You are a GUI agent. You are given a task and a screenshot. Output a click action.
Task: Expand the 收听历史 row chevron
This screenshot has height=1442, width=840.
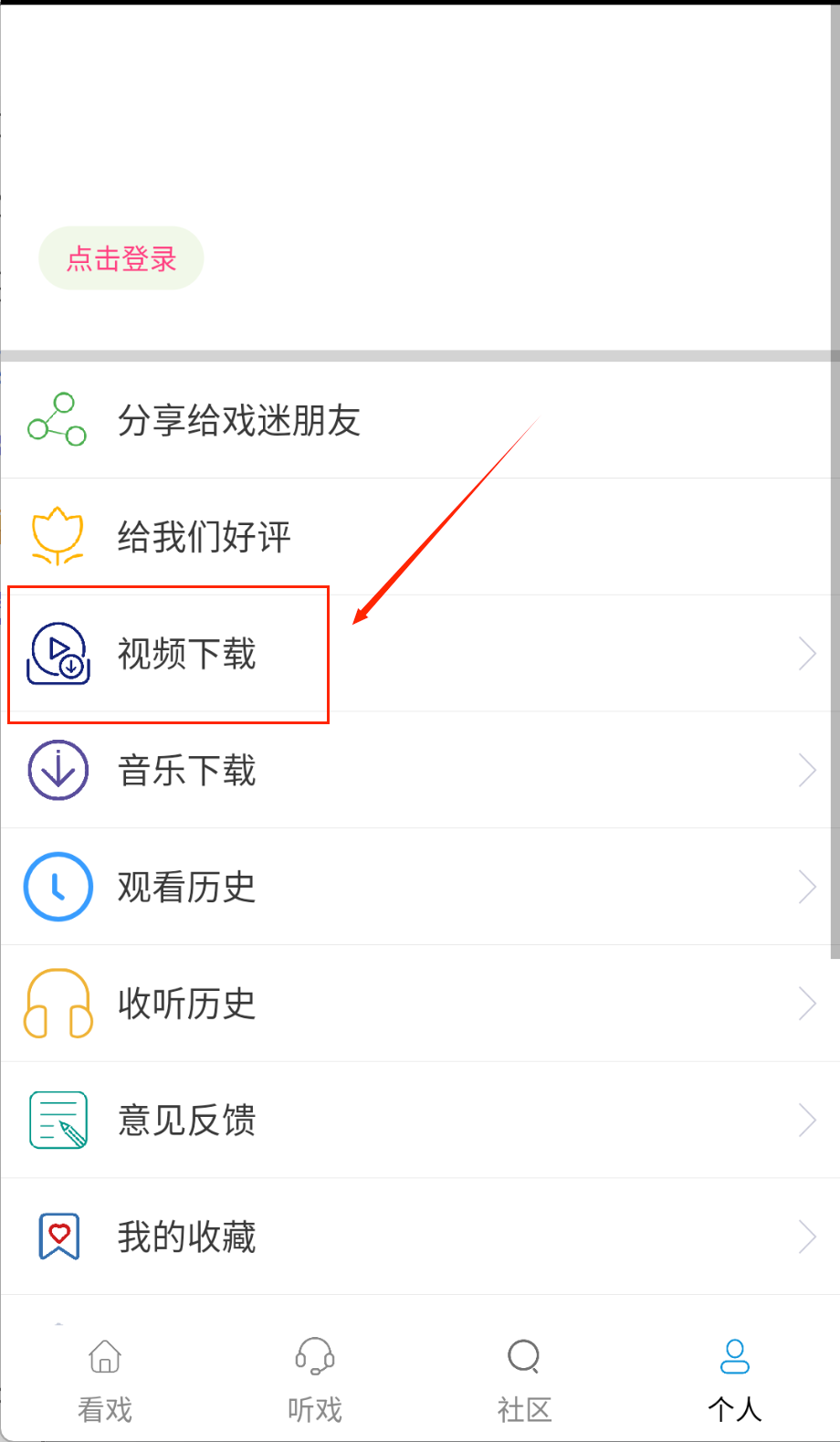tap(807, 1003)
